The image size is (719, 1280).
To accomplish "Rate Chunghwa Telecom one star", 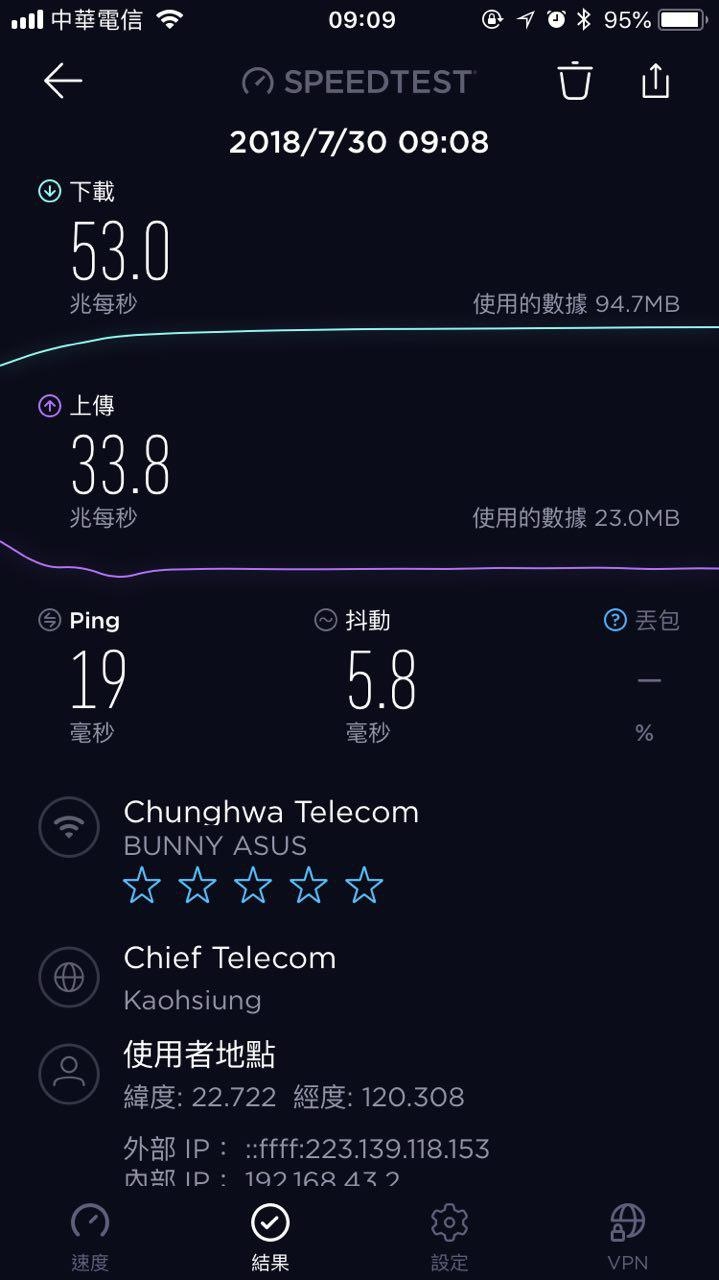I will pos(142,886).
